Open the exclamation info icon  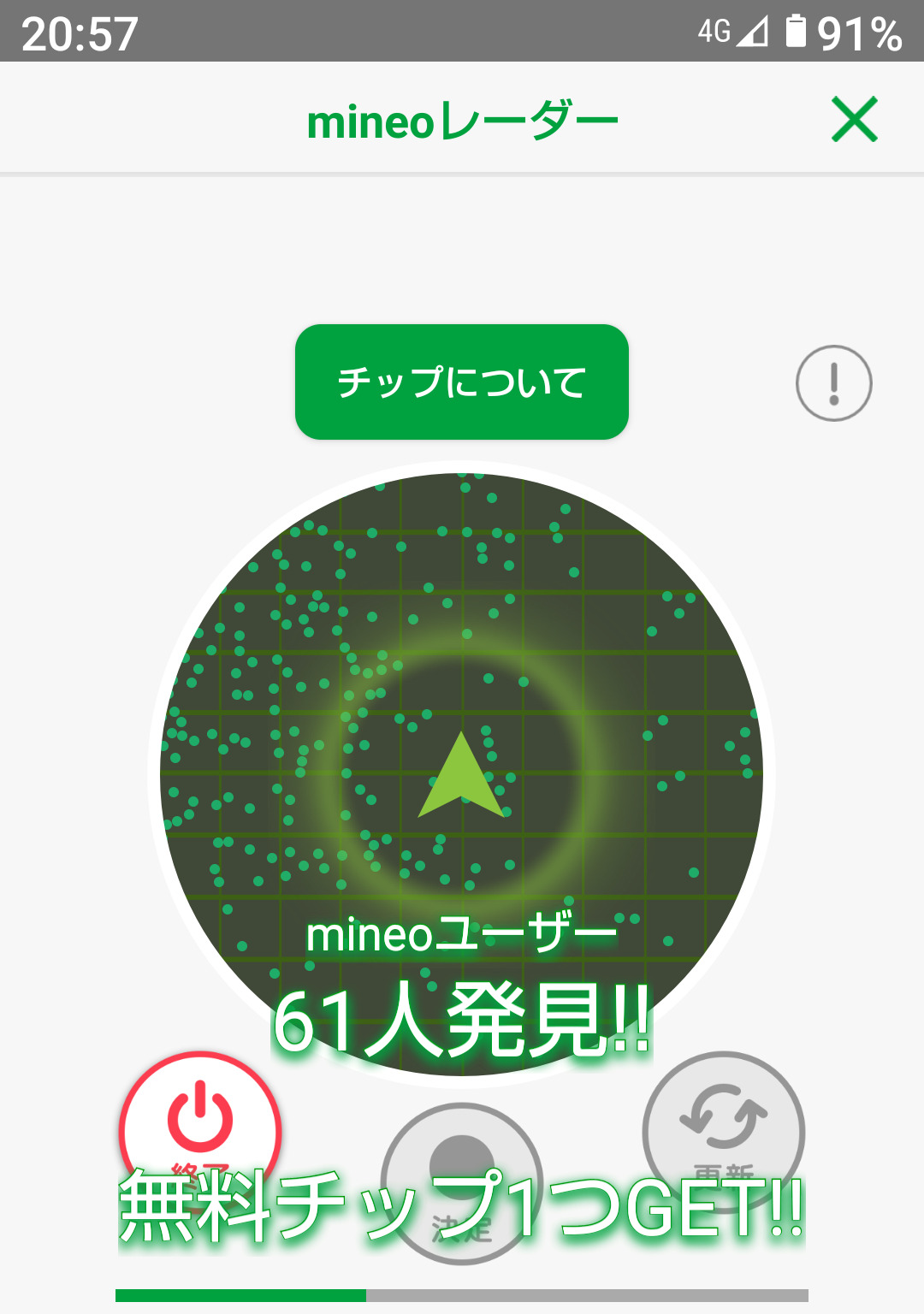point(833,383)
